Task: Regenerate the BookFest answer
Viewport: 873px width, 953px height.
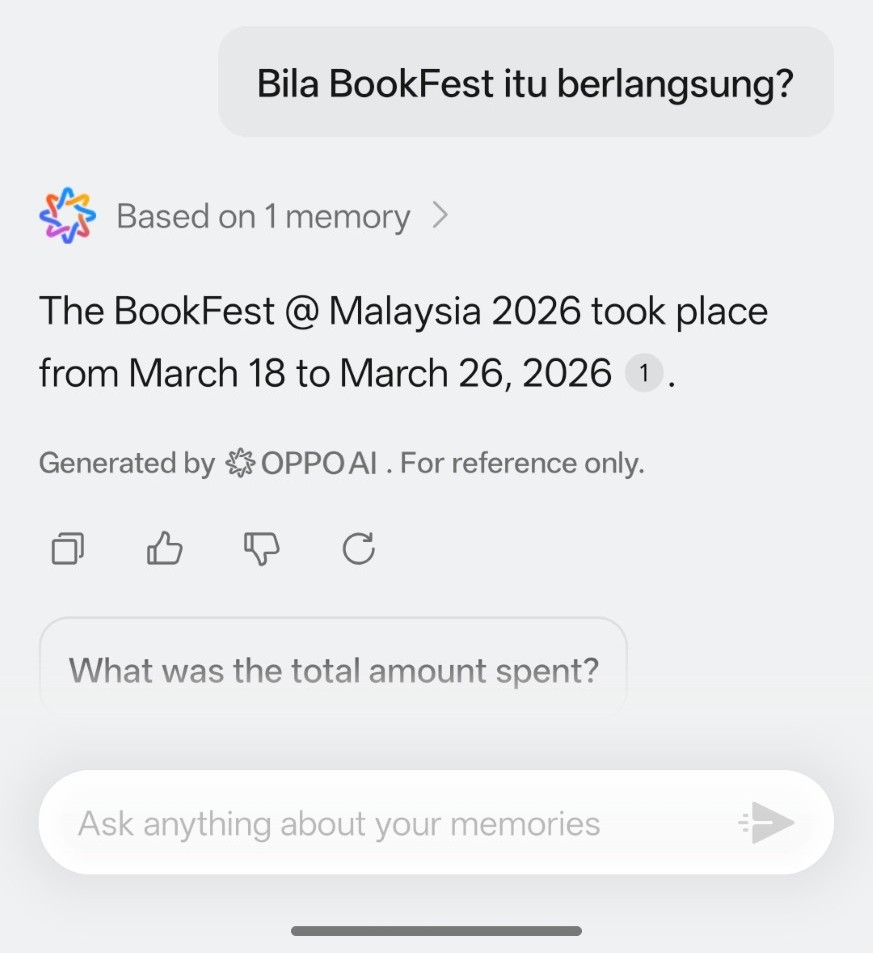Action: 358,548
